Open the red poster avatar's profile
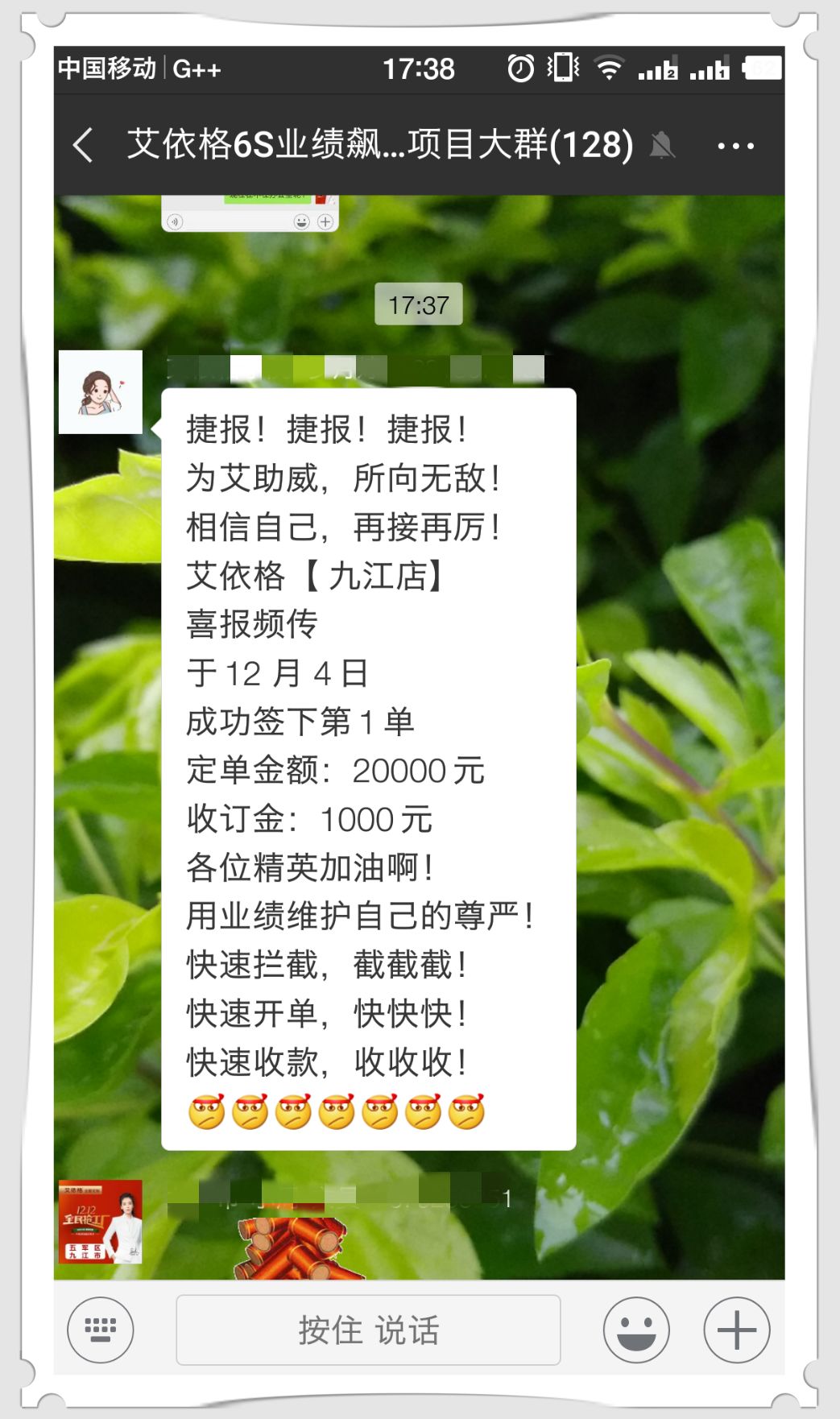Image resolution: width=840 pixels, height=1419 pixels. pos(101,1221)
